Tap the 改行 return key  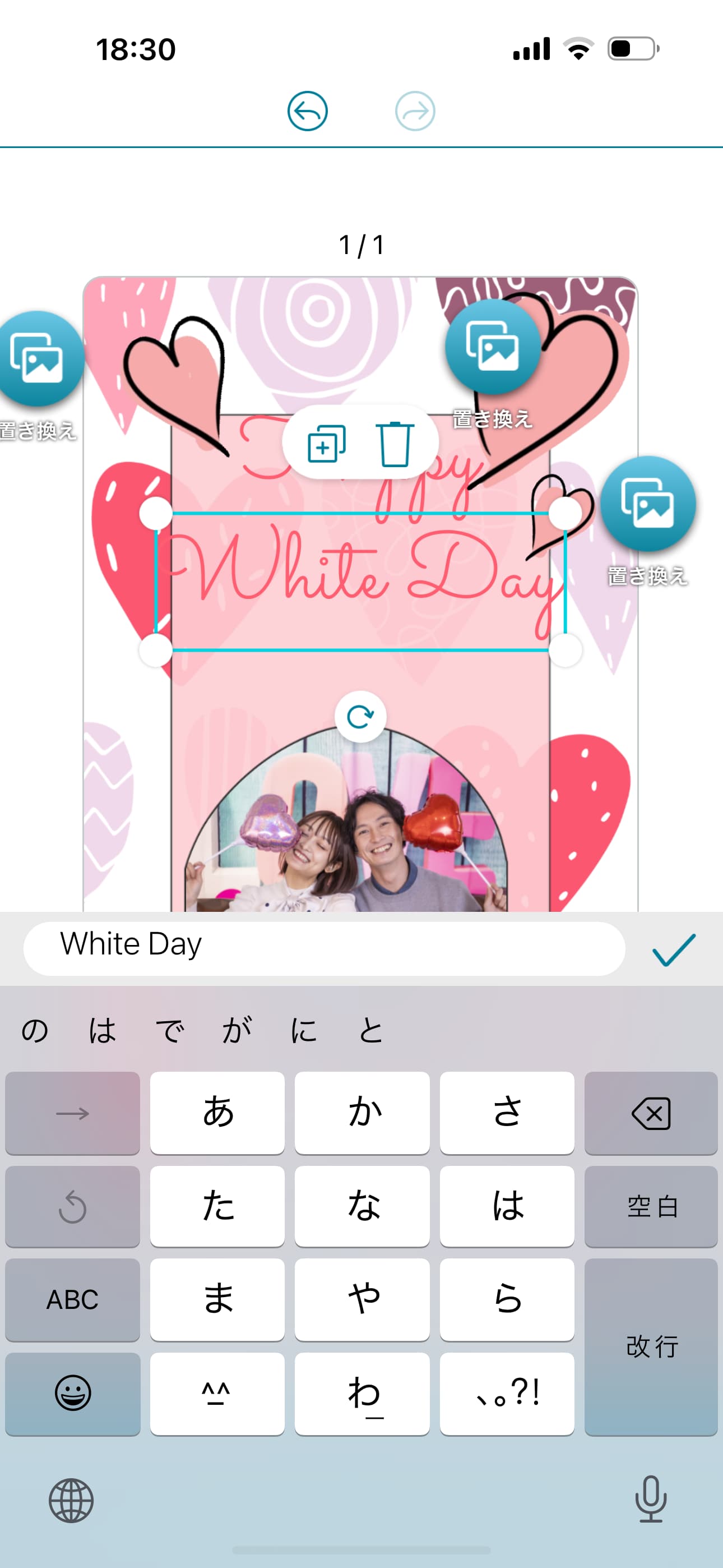tap(651, 1346)
